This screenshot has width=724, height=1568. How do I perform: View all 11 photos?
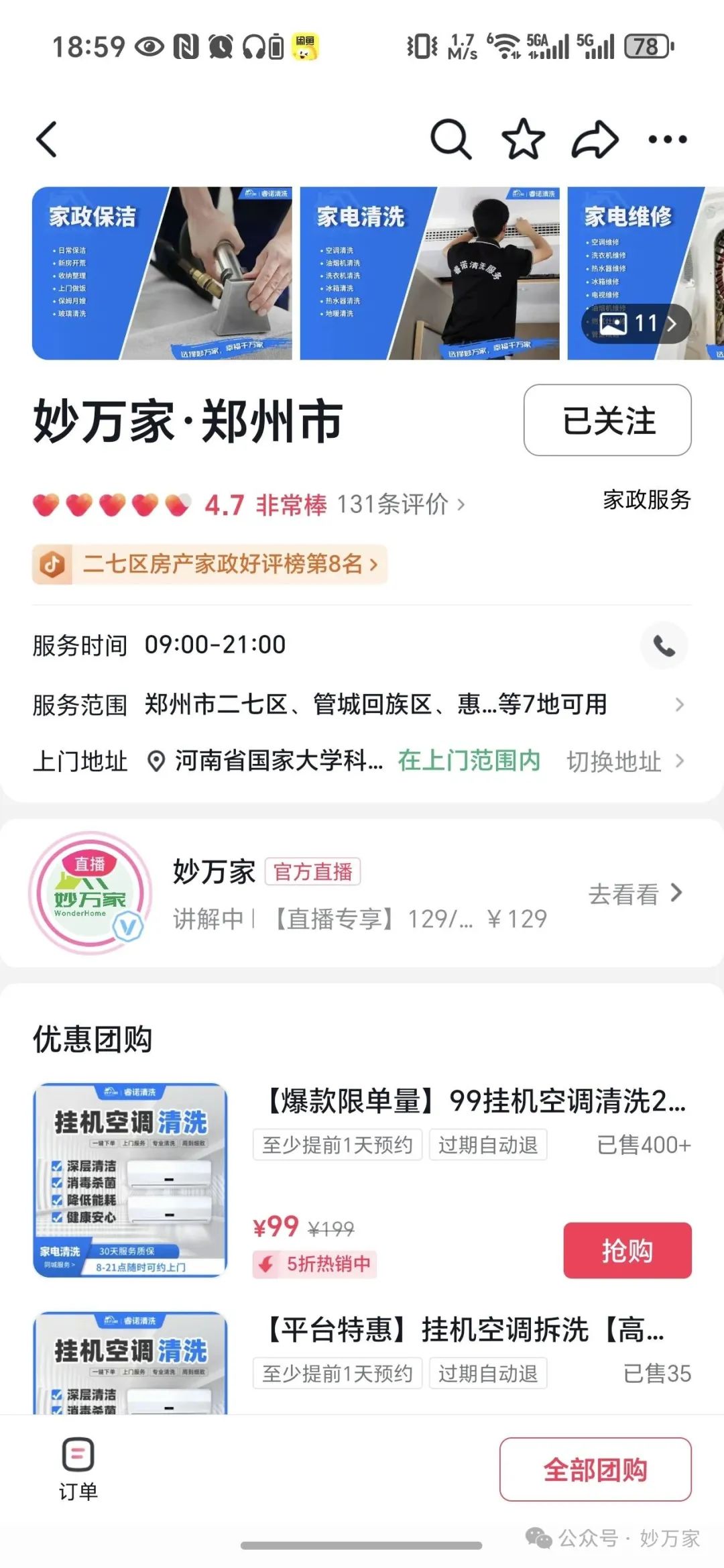[x=636, y=324]
